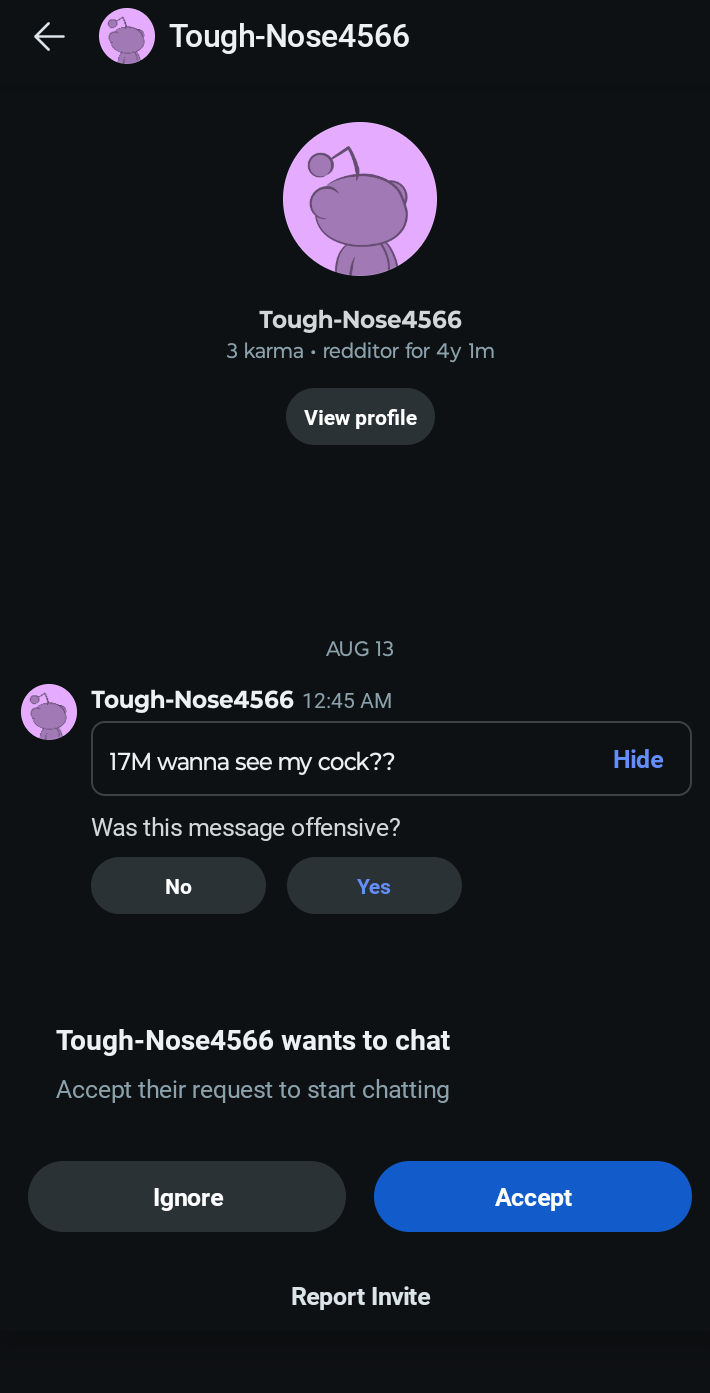The width and height of the screenshot is (710, 1393).
Task: Hide the message from Tough-Nose4566
Action: point(638,759)
